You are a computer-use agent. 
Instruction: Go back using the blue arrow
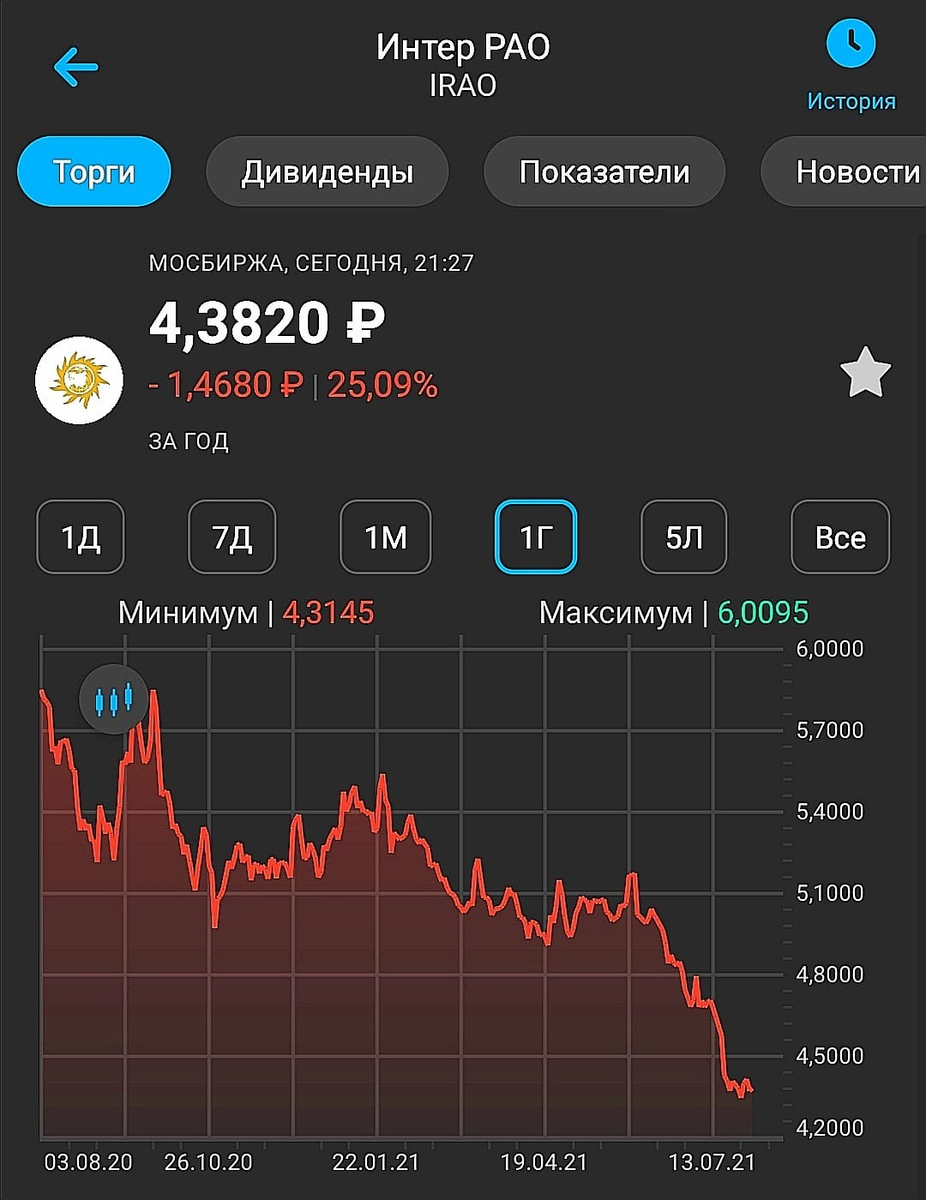coord(76,68)
